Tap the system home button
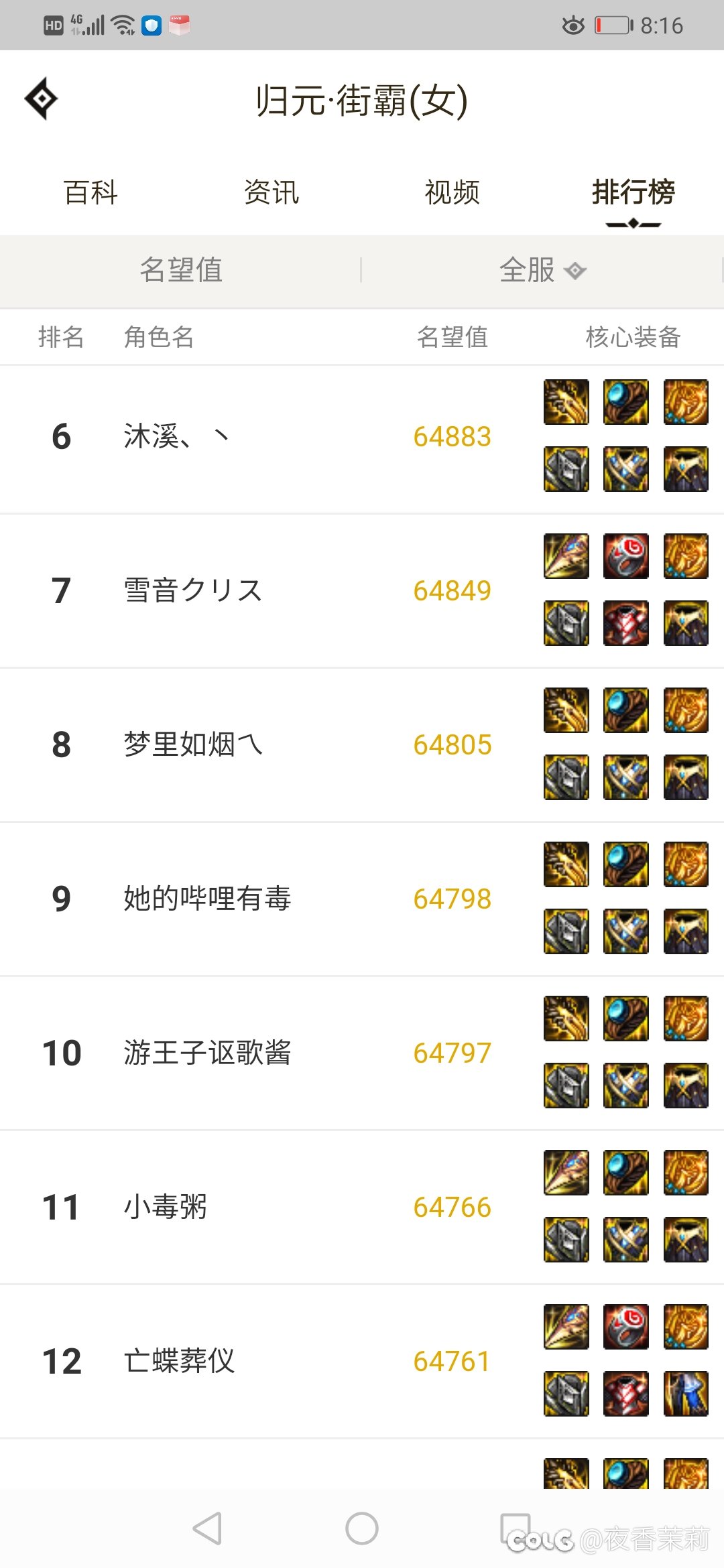 click(x=362, y=1528)
